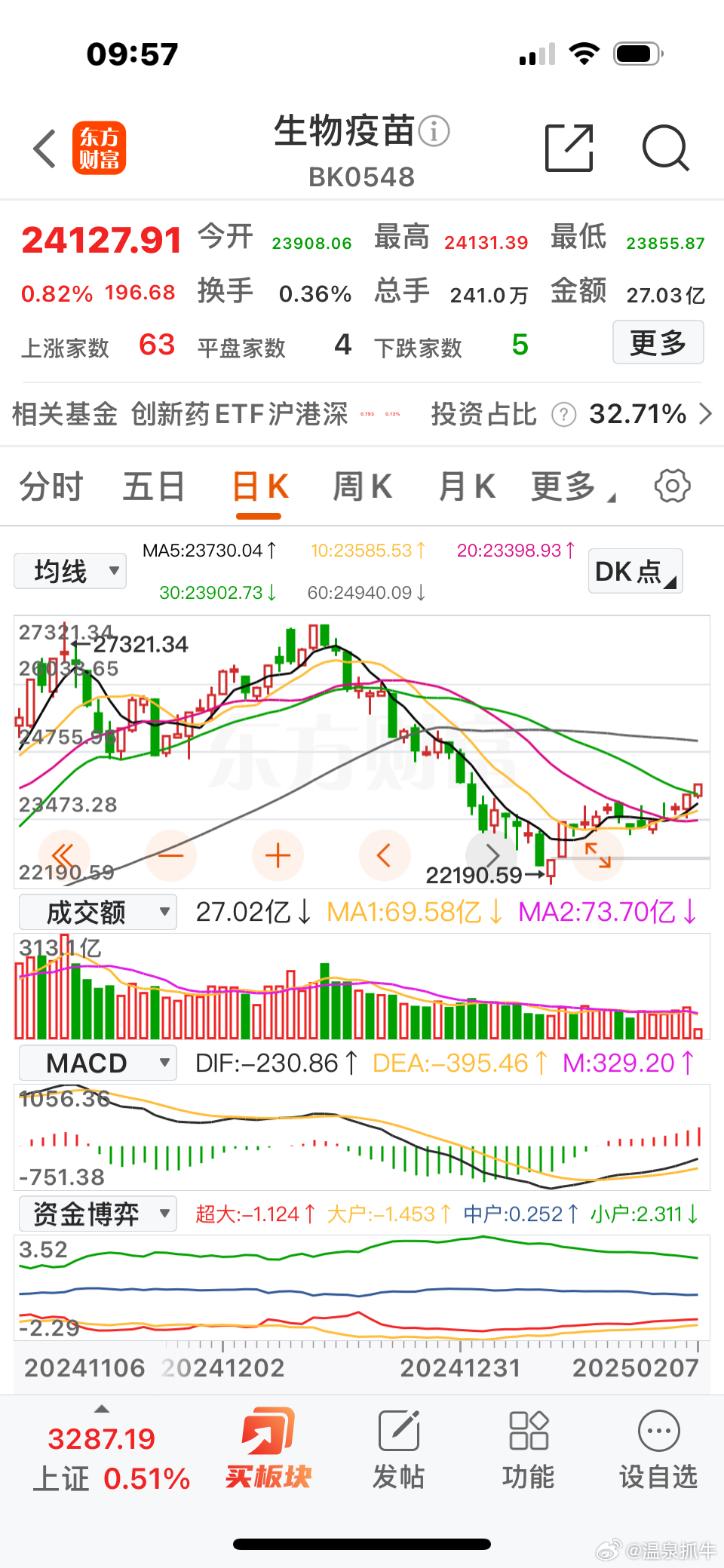Open info icon next to 生物疫苗
The width and height of the screenshot is (724, 1568).
pos(434,131)
